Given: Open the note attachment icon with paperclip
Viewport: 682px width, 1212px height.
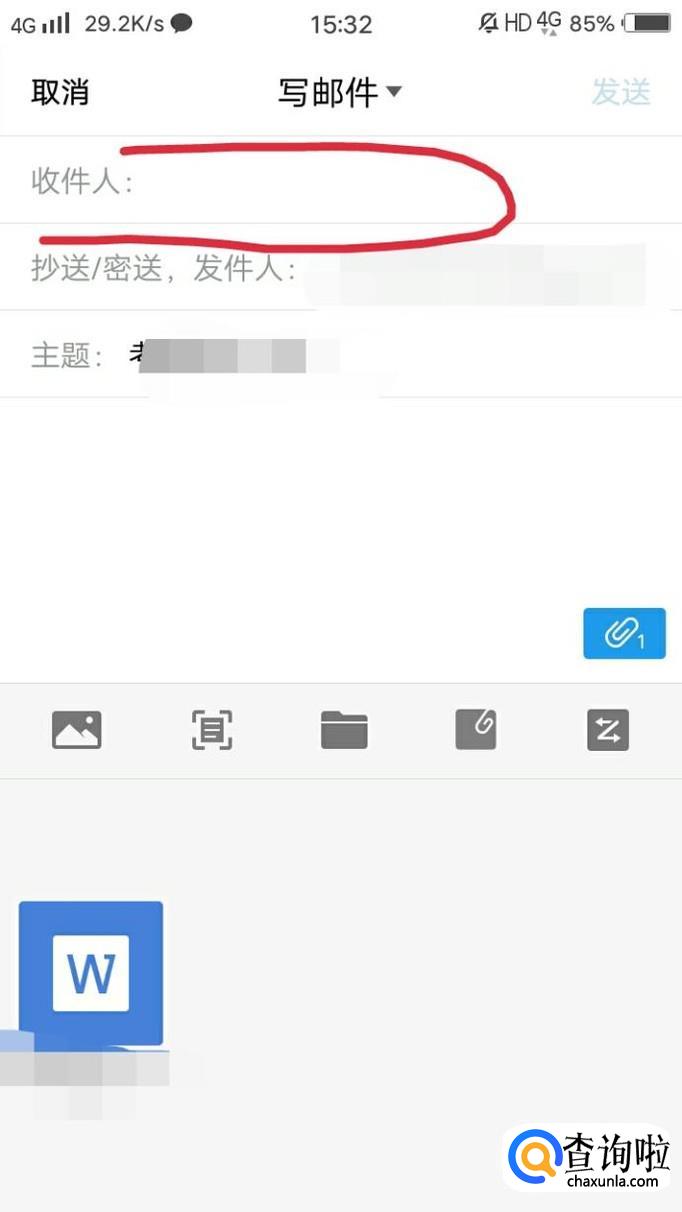Looking at the screenshot, I should click(x=476, y=729).
